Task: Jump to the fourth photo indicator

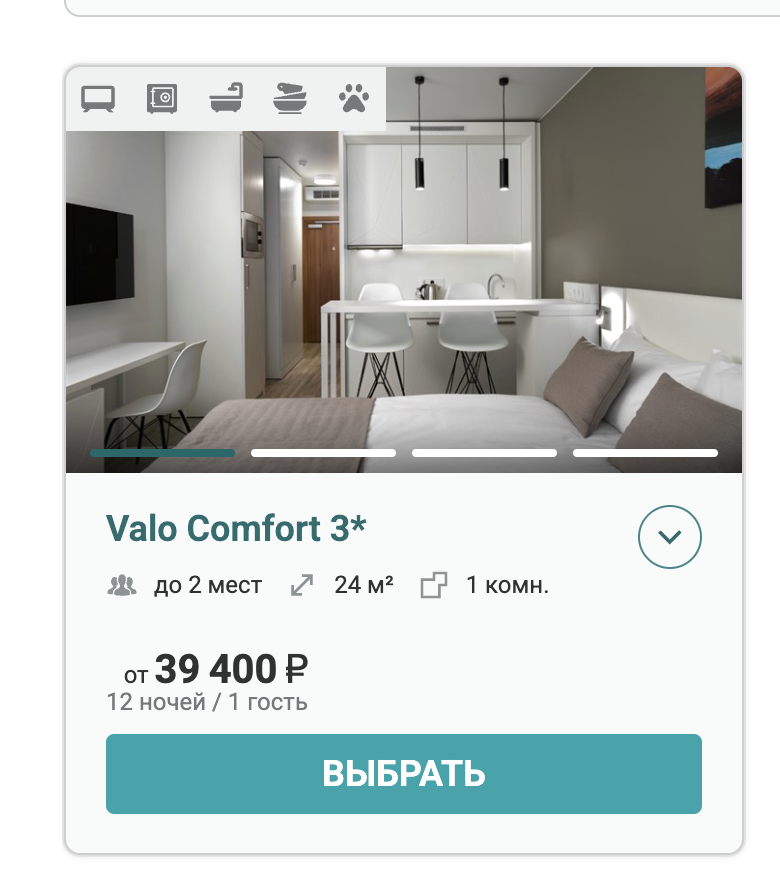Action: tap(645, 453)
